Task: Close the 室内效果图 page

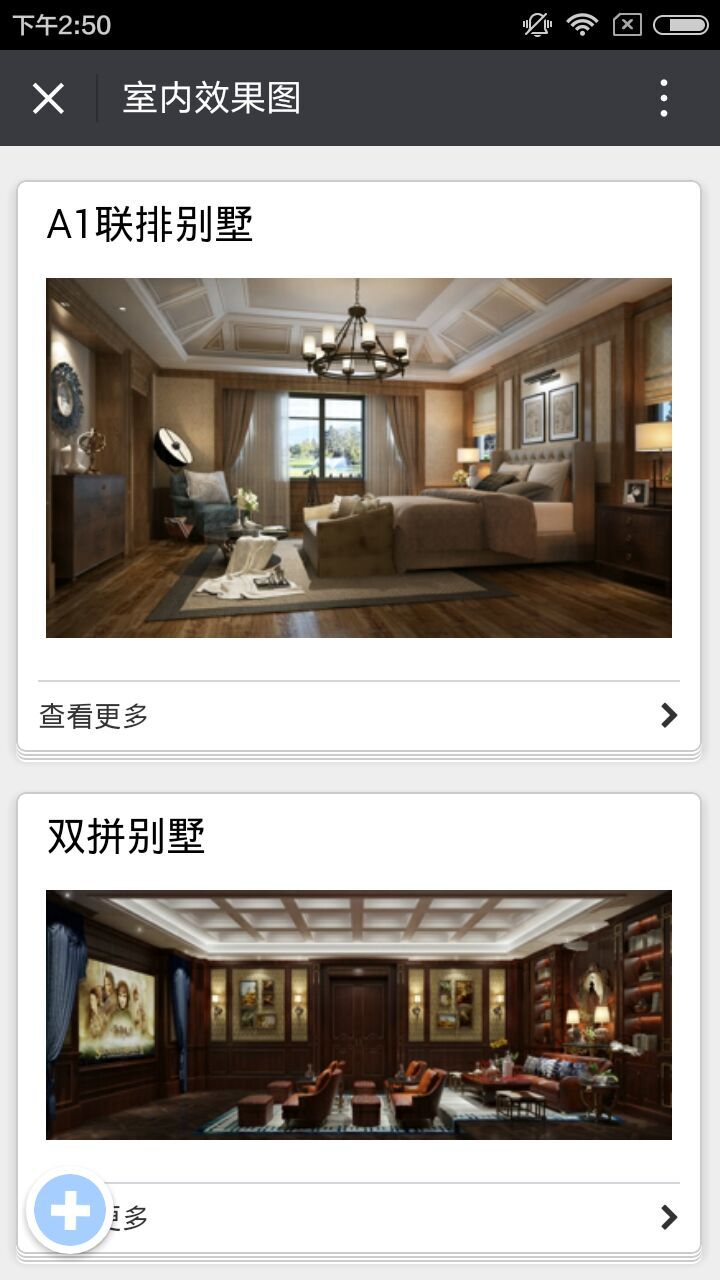Action: tap(48, 98)
